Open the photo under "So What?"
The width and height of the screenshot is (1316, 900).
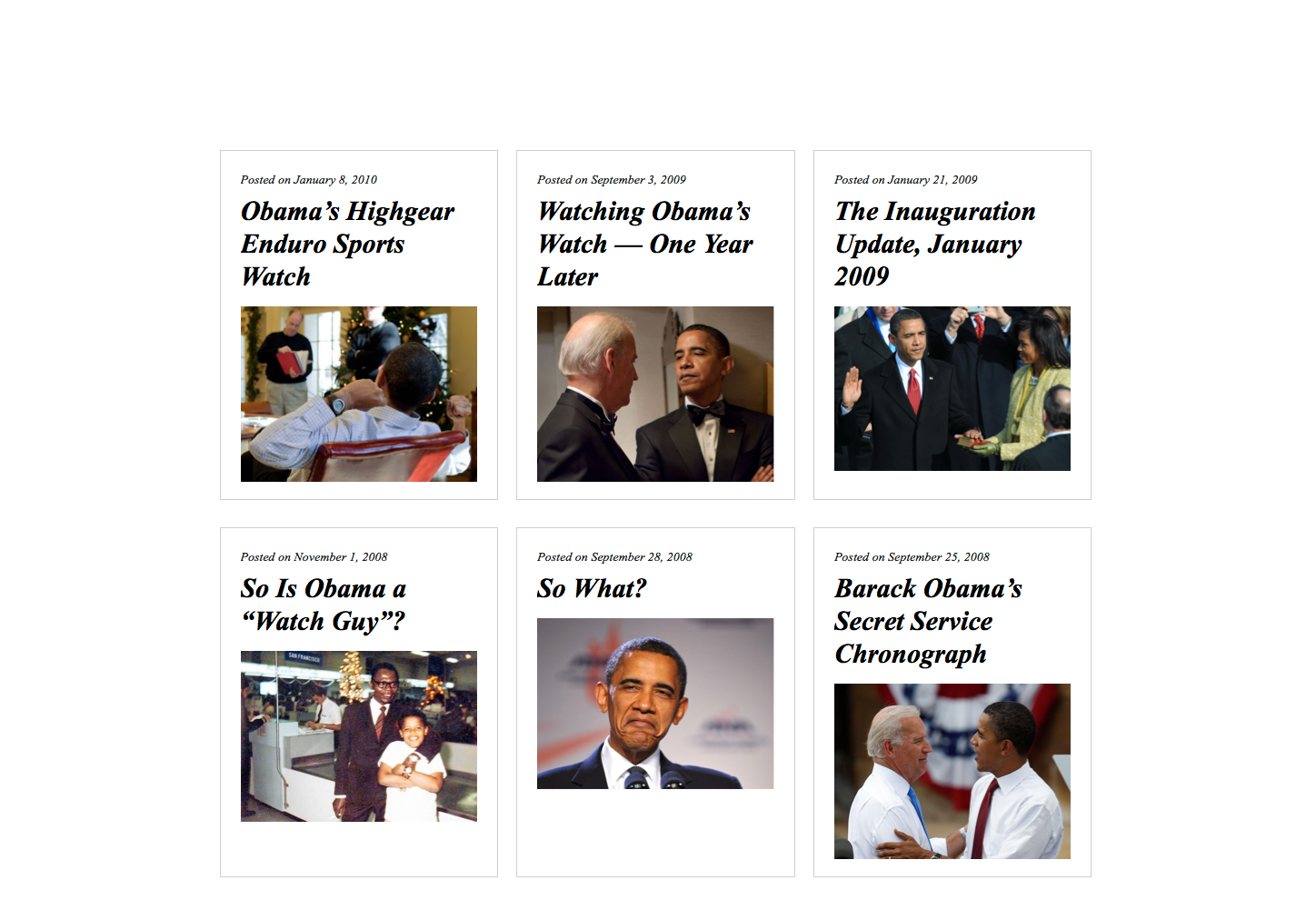click(655, 703)
